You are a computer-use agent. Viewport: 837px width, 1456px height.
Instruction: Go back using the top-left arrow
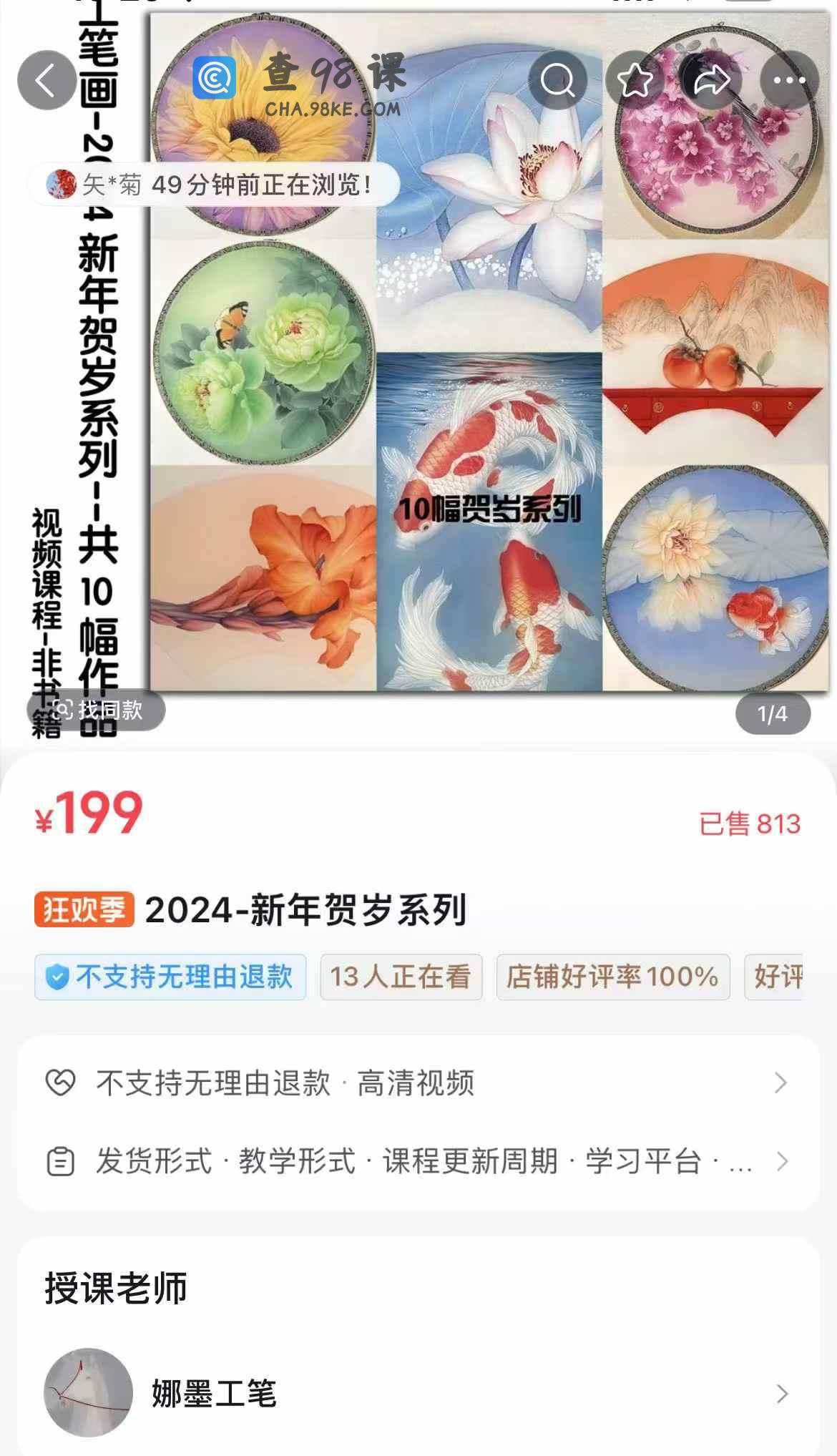46,80
